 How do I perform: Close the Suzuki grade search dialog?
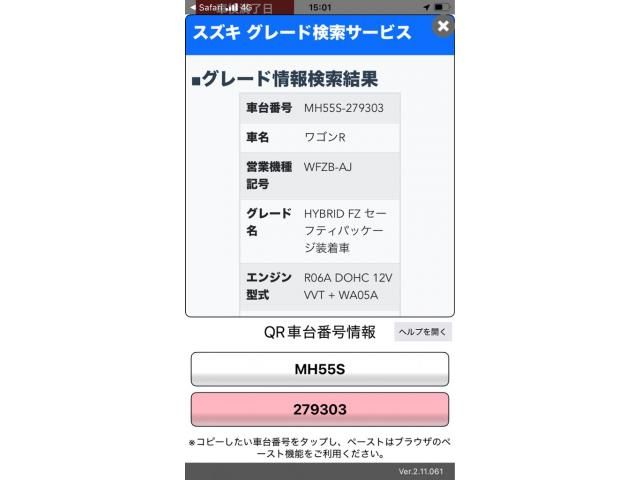tap(443, 27)
